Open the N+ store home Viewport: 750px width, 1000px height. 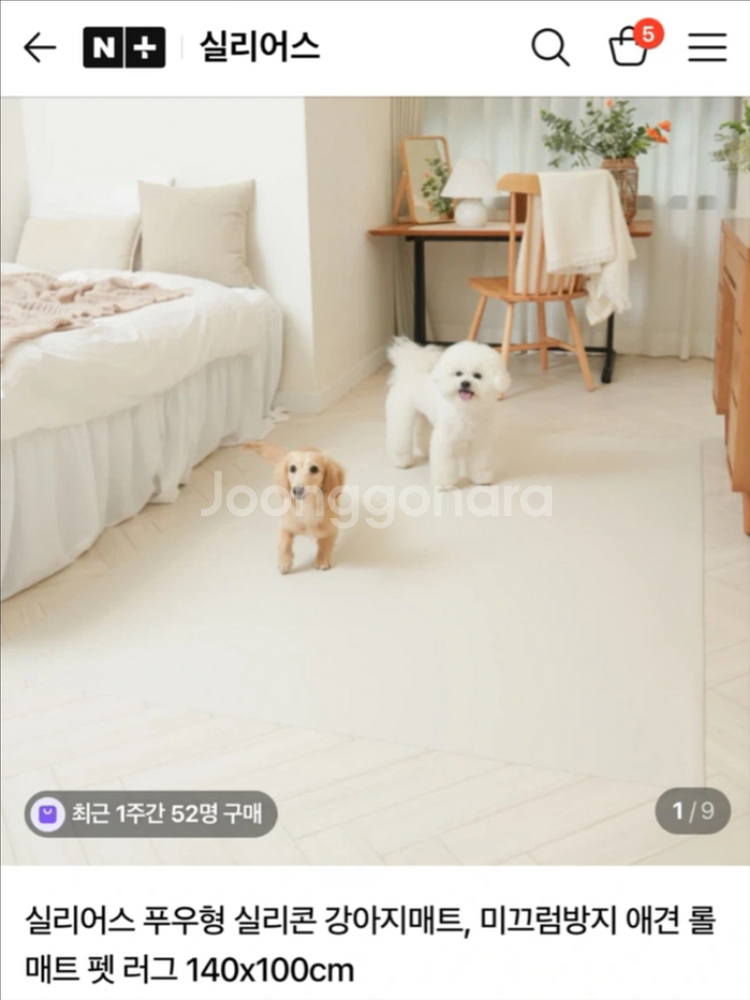click(x=124, y=47)
